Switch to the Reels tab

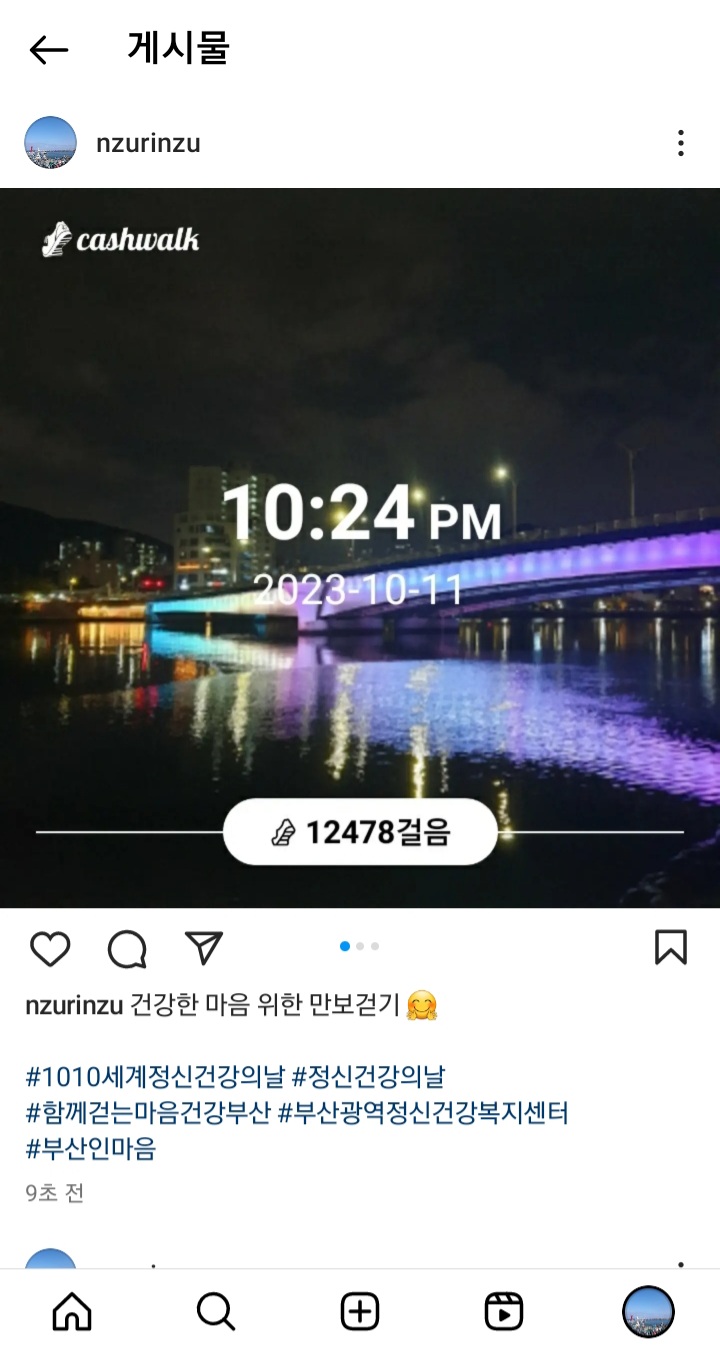click(x=504, y=1311)
